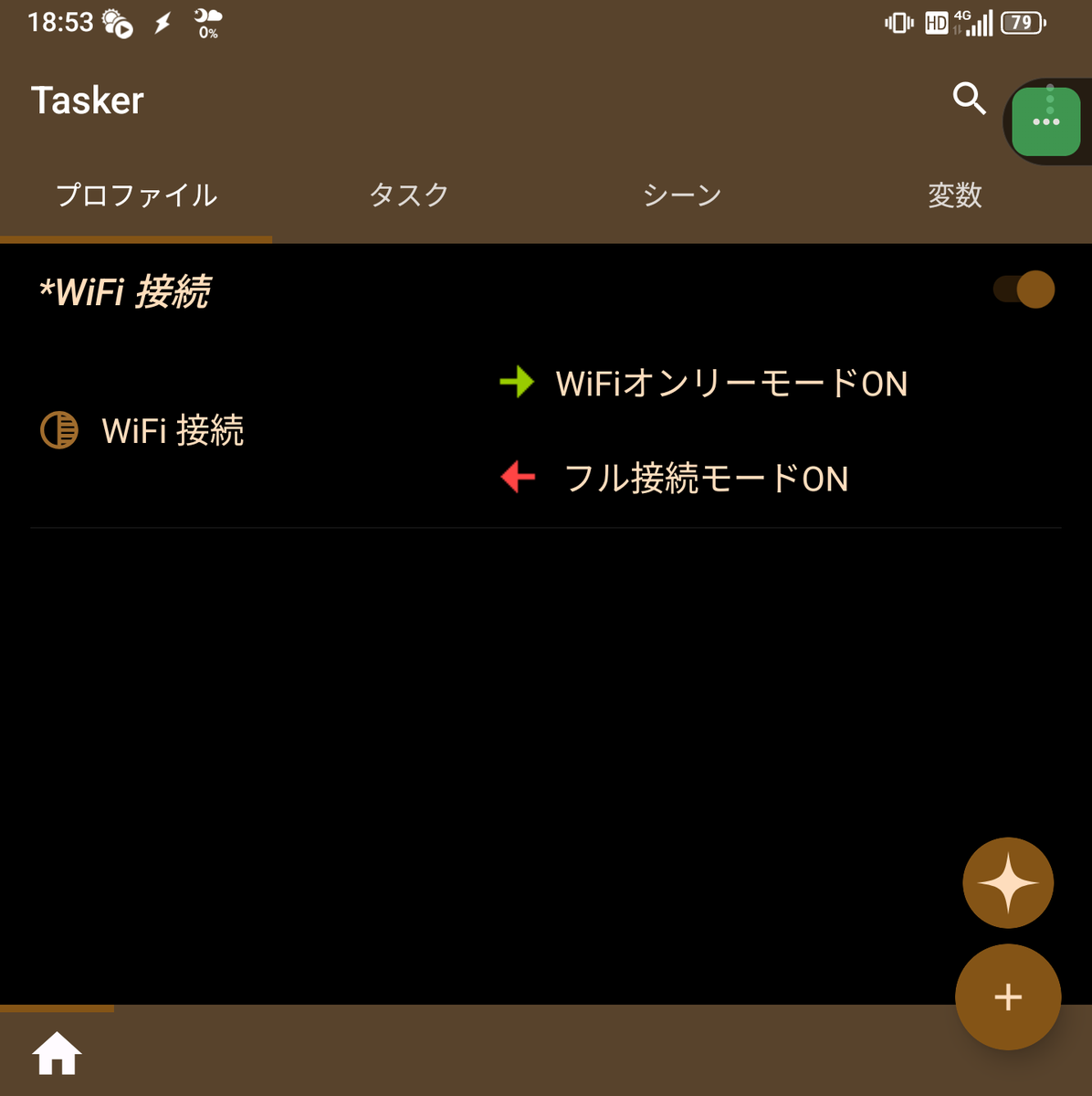Screen dimensions: 1092x1096
Task: Toggle the *WiFi 接続 profile switch
Action: (1024, 290)
